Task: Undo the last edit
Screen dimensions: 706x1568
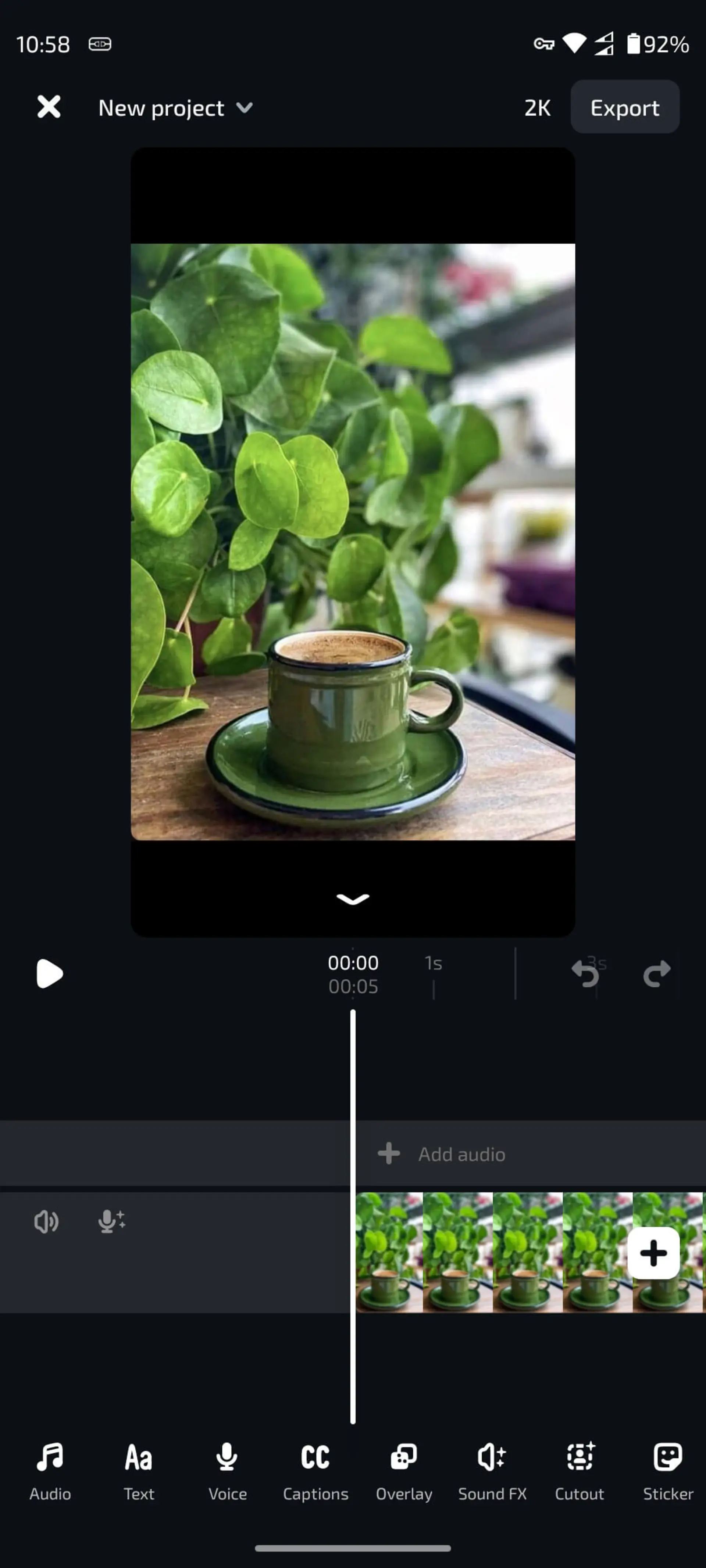Action: point(585,973)
